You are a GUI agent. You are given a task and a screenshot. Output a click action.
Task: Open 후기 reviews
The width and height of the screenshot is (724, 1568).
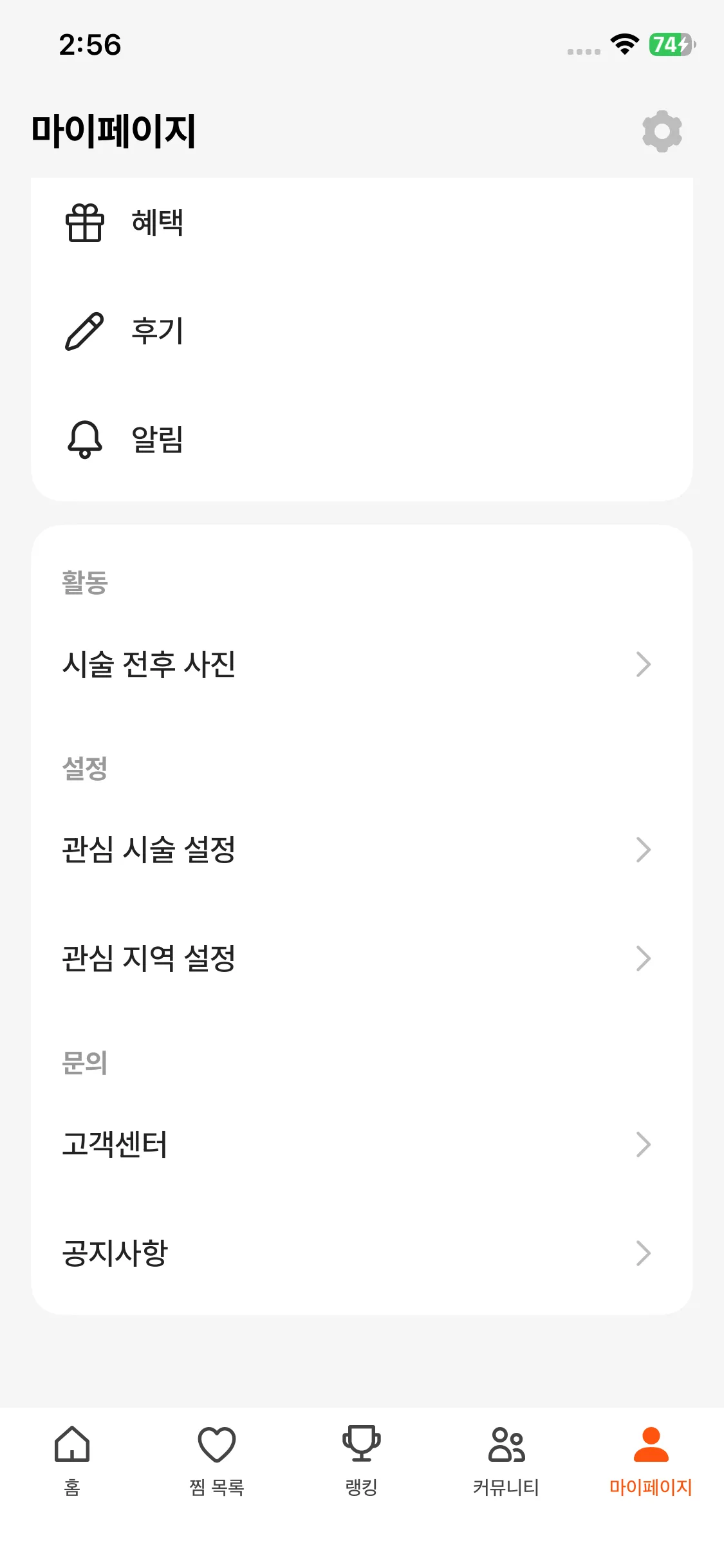tap(157, 331)
